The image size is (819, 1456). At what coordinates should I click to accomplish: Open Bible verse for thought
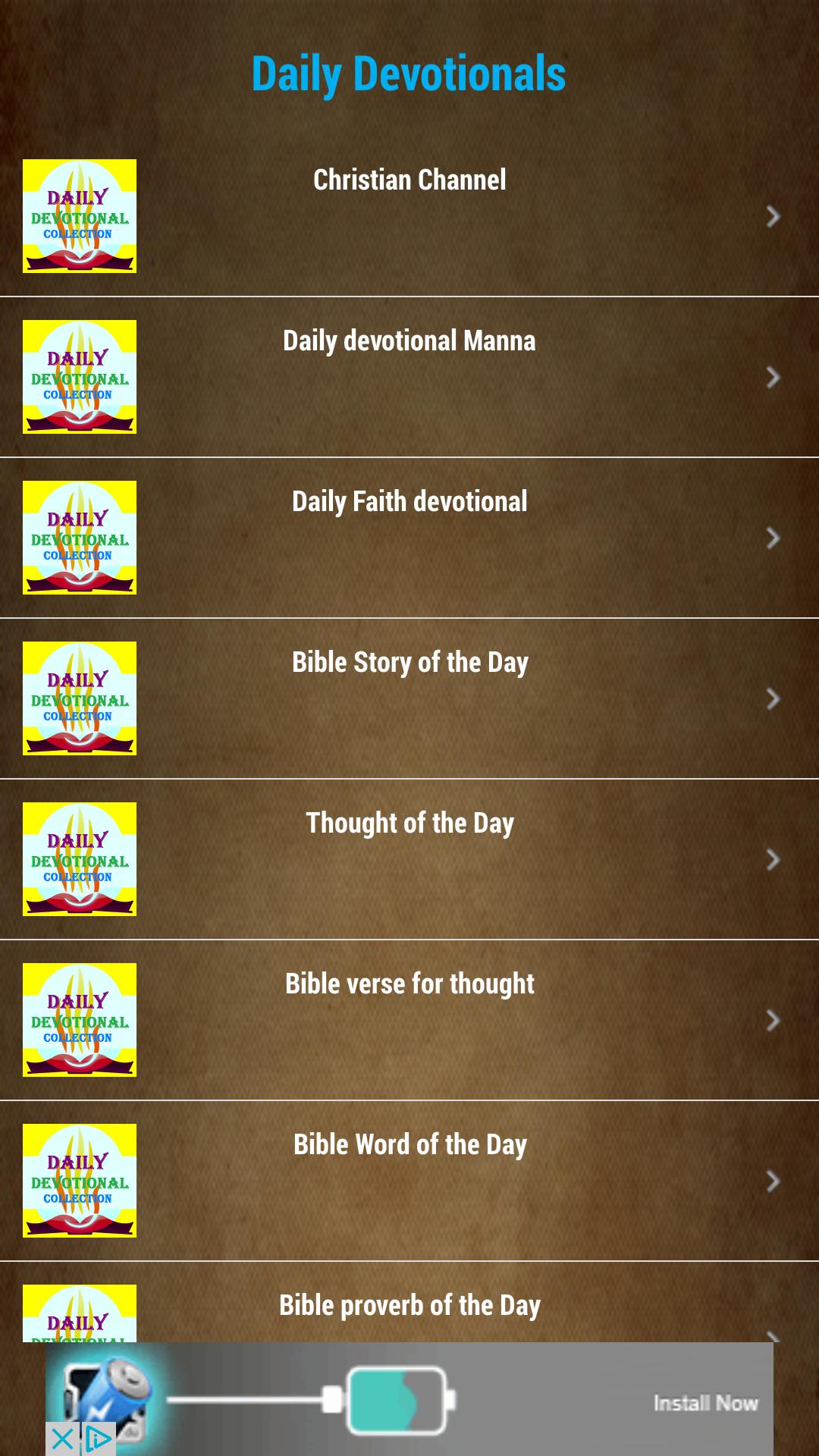pyautogui.click(x=409, y=1020)
